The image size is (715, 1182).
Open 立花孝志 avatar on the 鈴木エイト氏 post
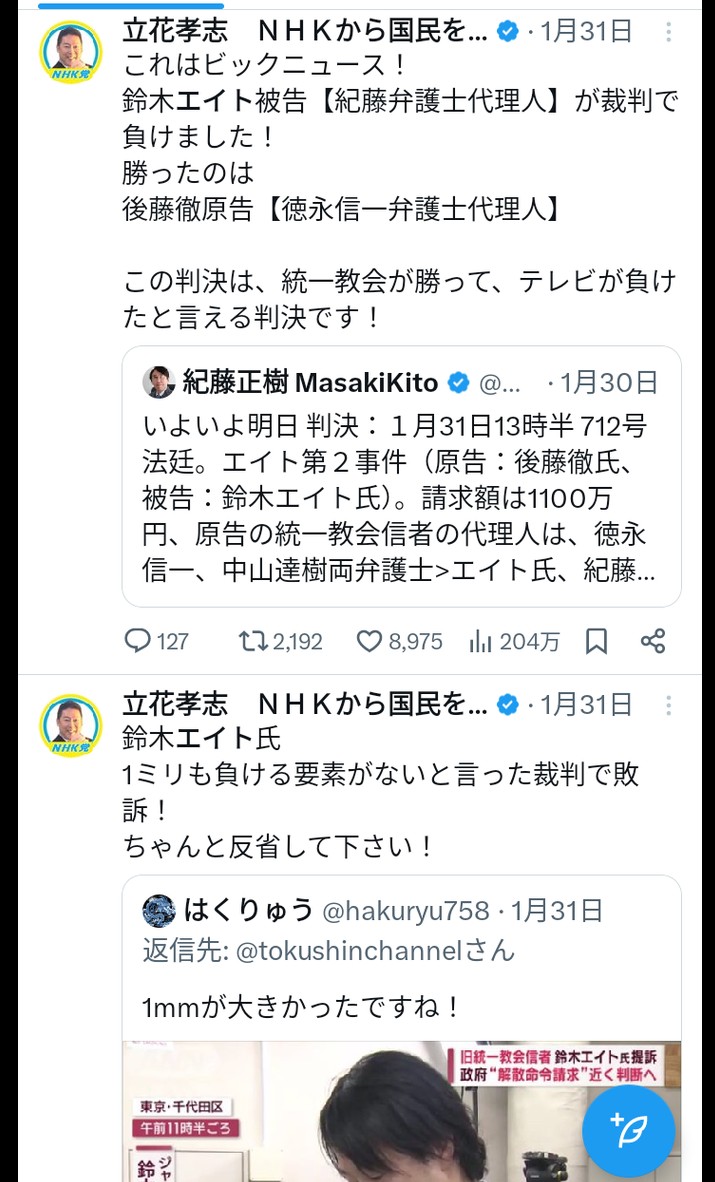[x=70, y=724]
